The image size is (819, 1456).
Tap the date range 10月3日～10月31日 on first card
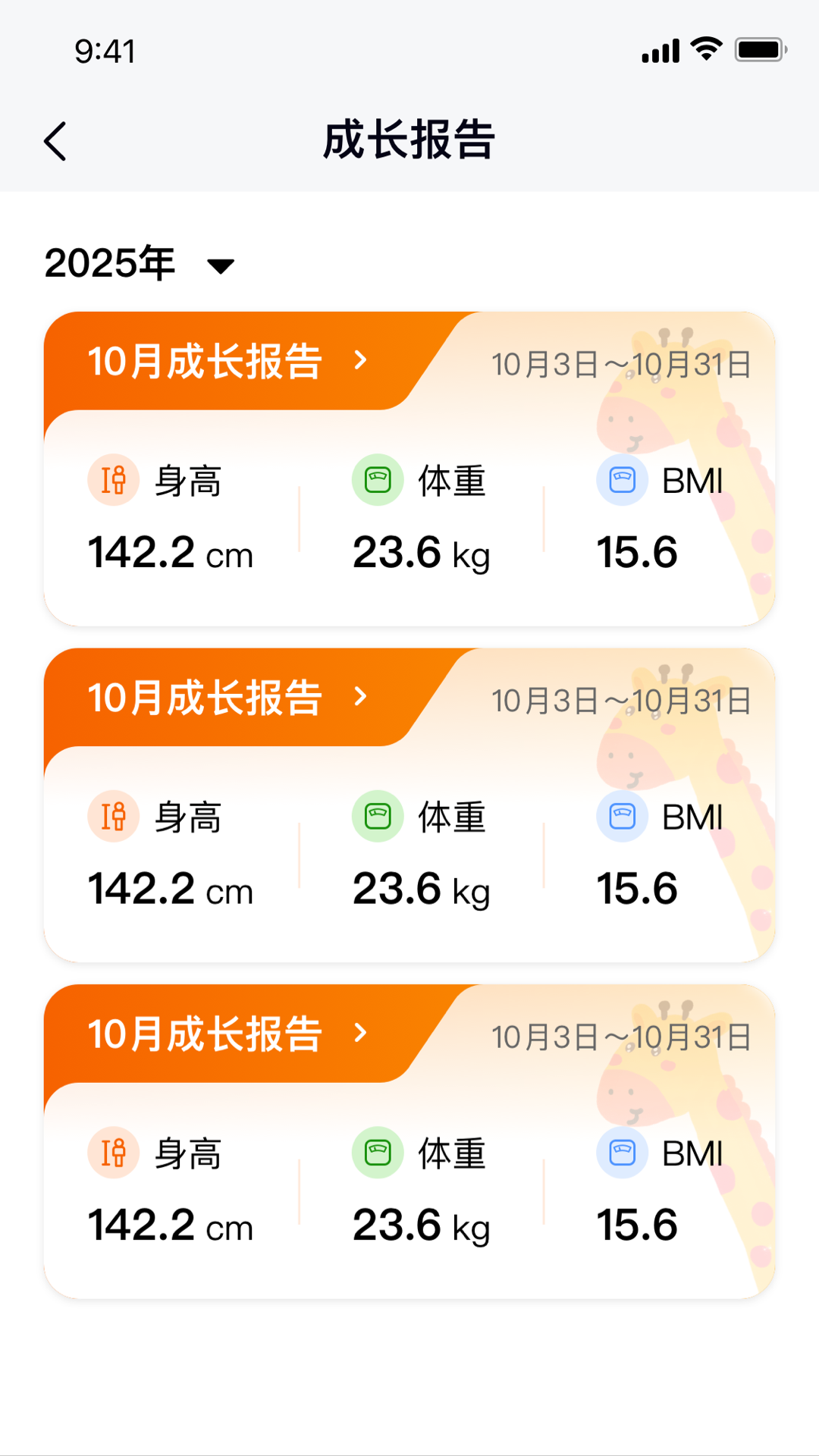(622, 364)
